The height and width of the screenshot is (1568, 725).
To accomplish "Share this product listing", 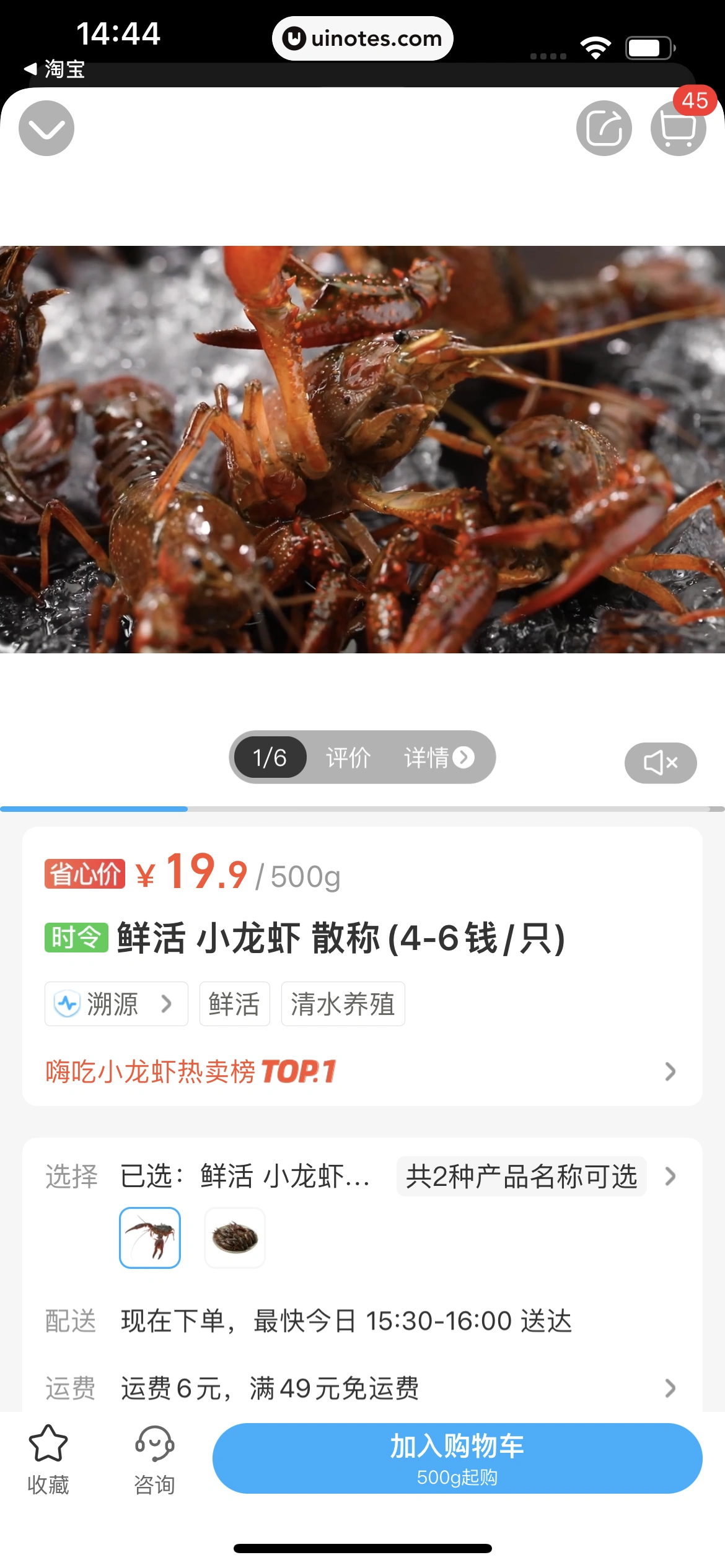I will pos(602,128).
